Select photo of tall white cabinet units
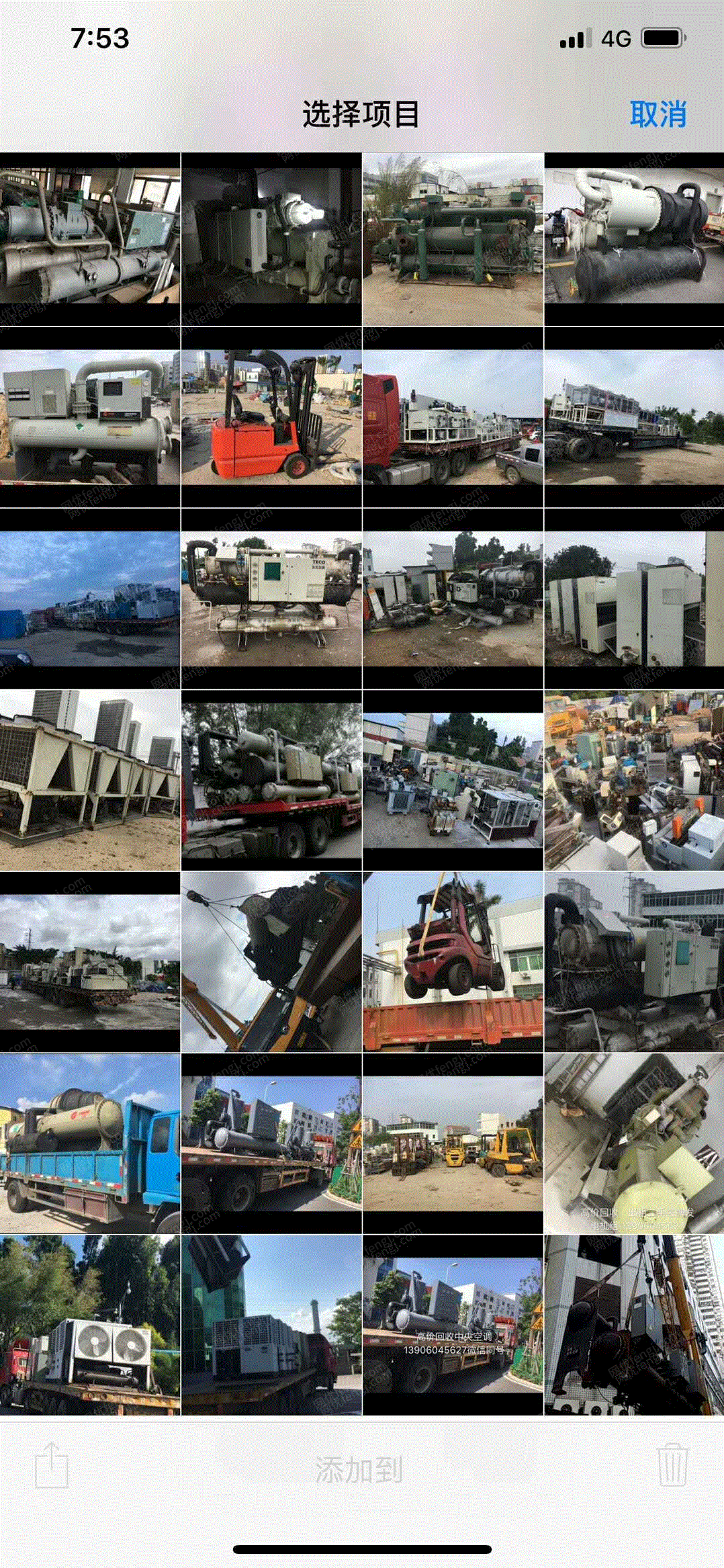Screen dimensions: 724x1568 point(634,599)
